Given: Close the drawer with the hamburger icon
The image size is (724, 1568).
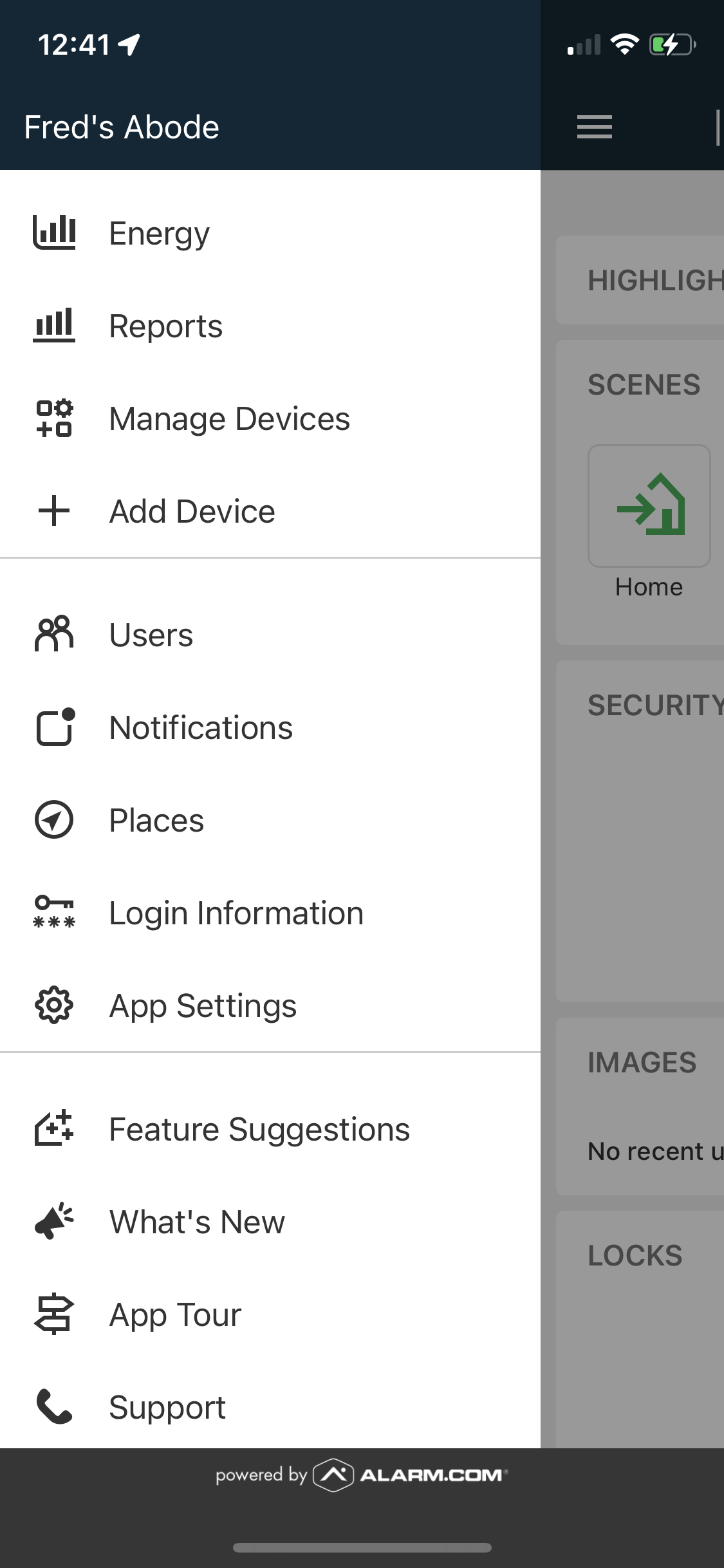Looking at the screenshot, I should [594, 127].
